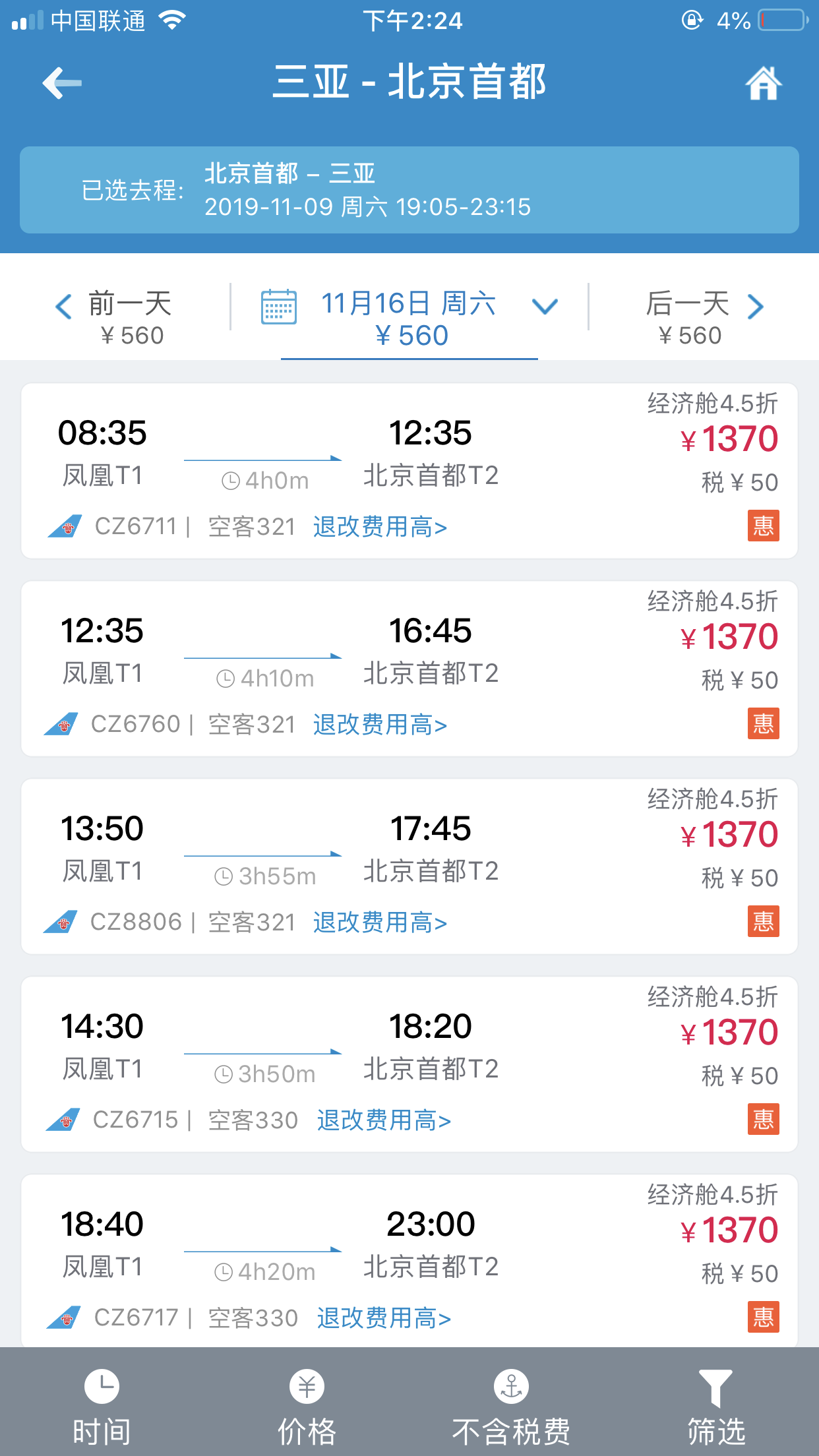
Task: View 退改费用高 details for flight CZ6760
Action: (380, 725)
